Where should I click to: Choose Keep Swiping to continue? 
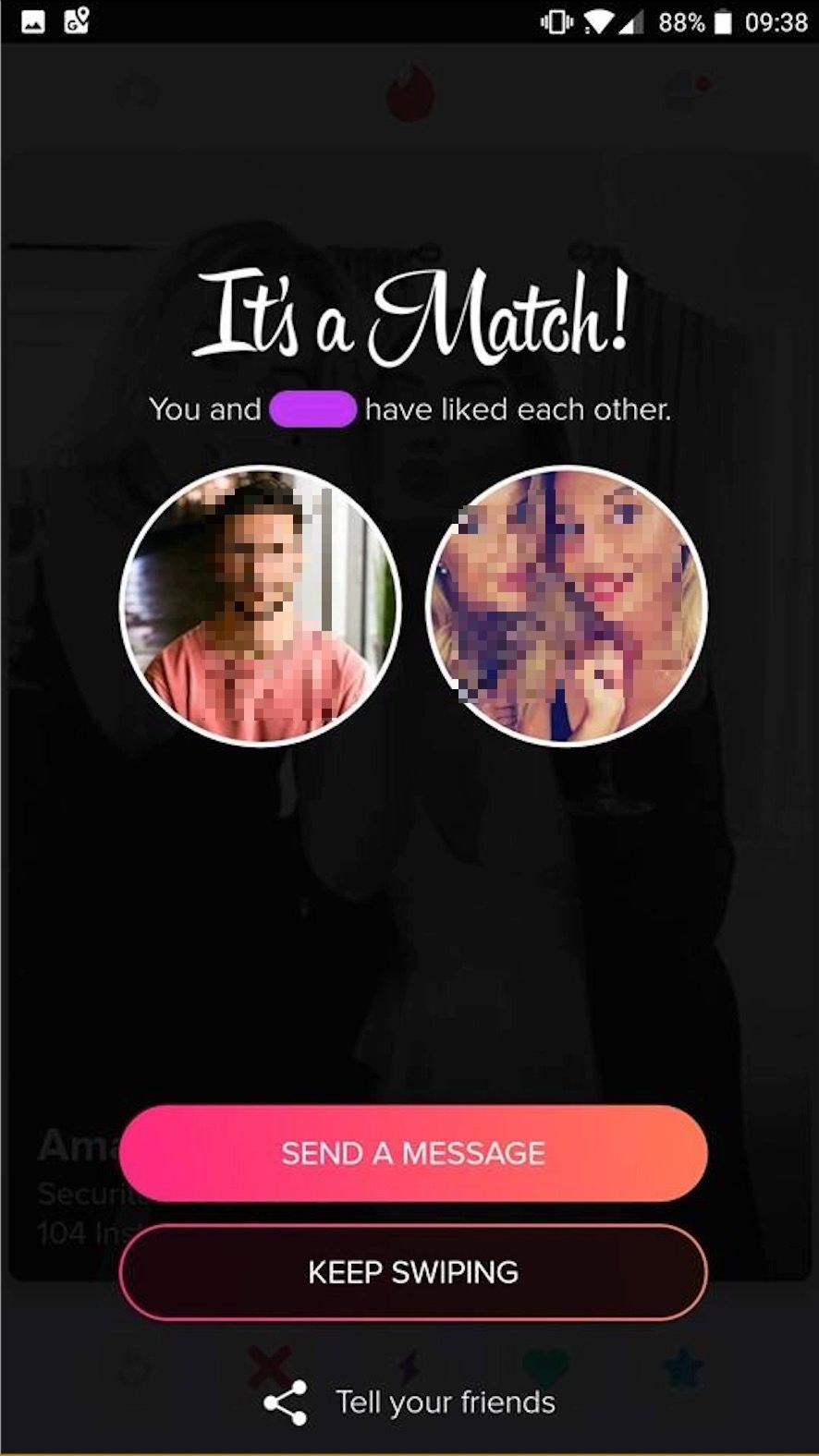413,1272
